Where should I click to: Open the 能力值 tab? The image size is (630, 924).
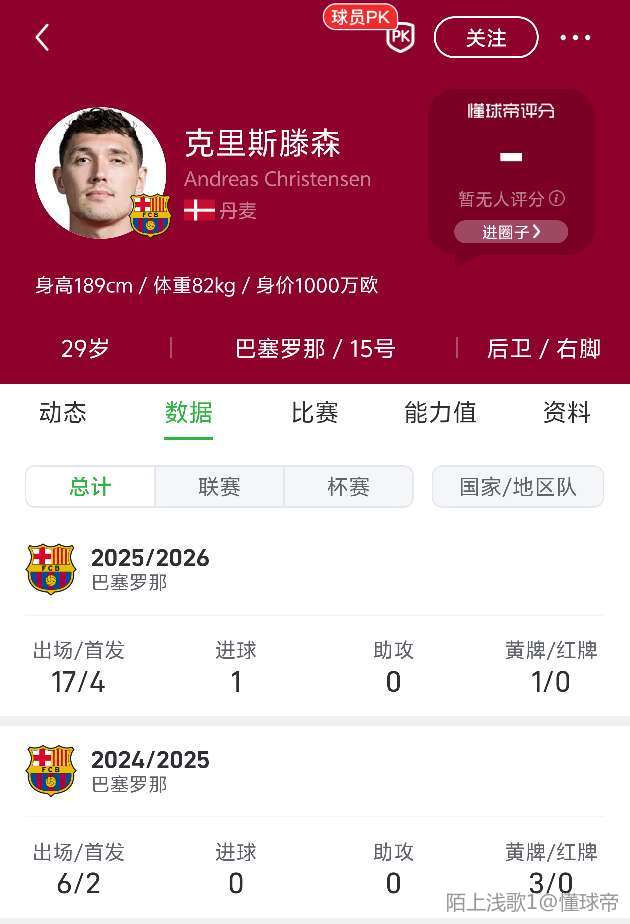[x=440, y=412]
